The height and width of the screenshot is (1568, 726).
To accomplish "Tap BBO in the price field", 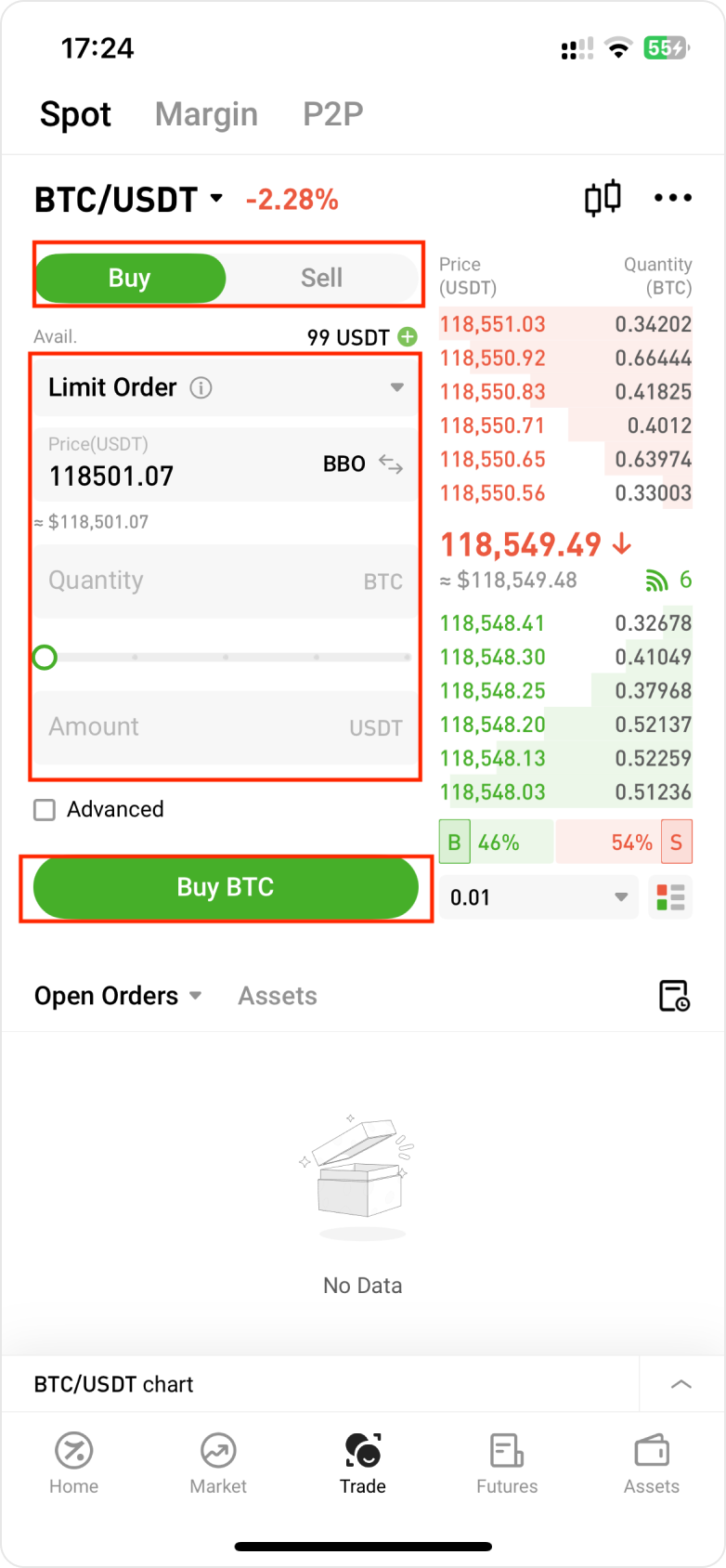I will 344,464.
